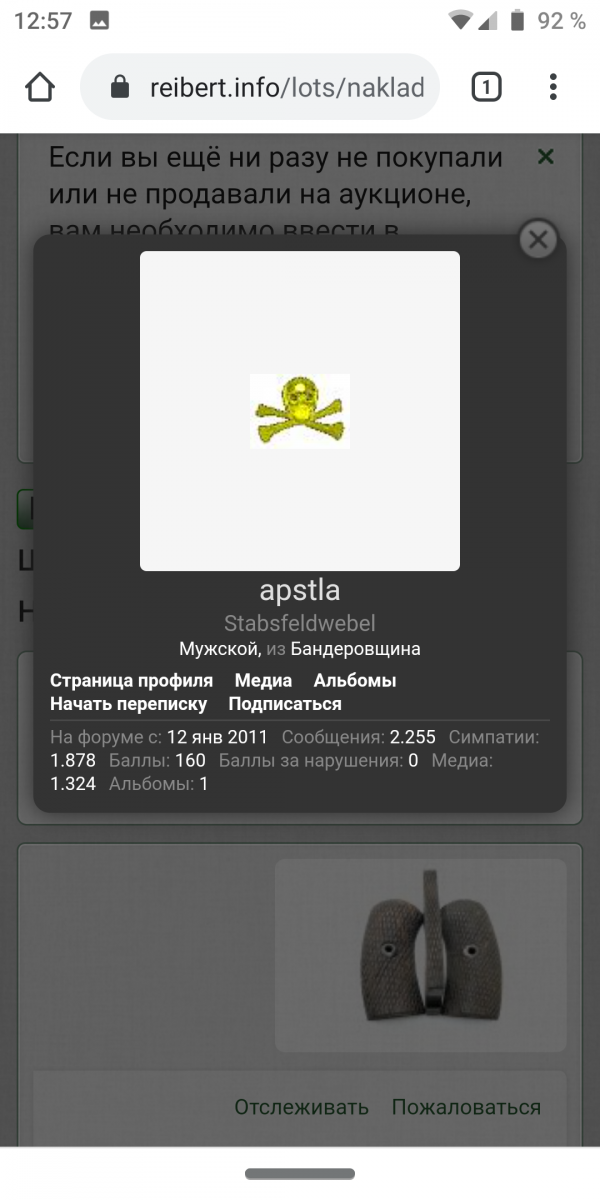
Task: Open the Сообщения count link
Action: point(412,737)
